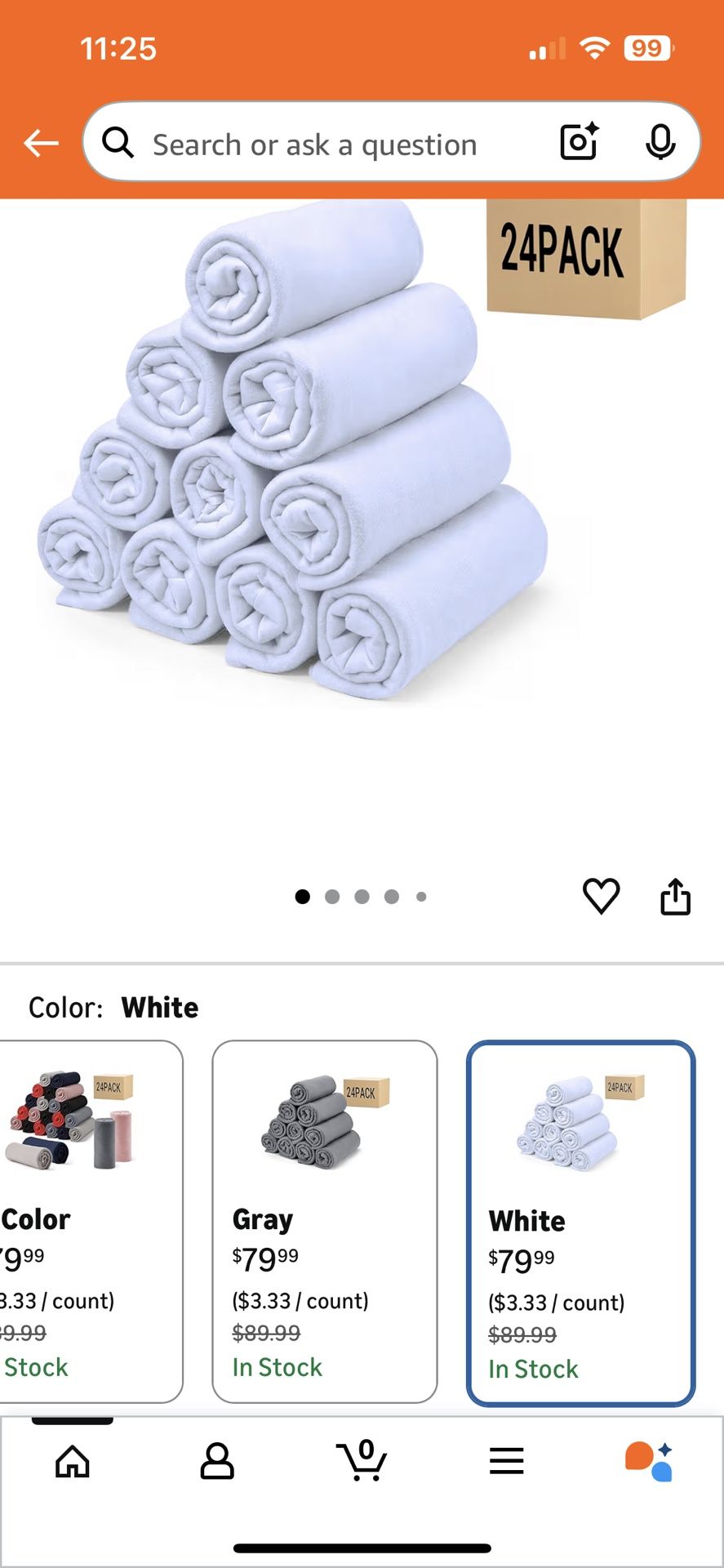
Task: Open the share options for this product
Action: pyautogui.click(x=675, y=896)
